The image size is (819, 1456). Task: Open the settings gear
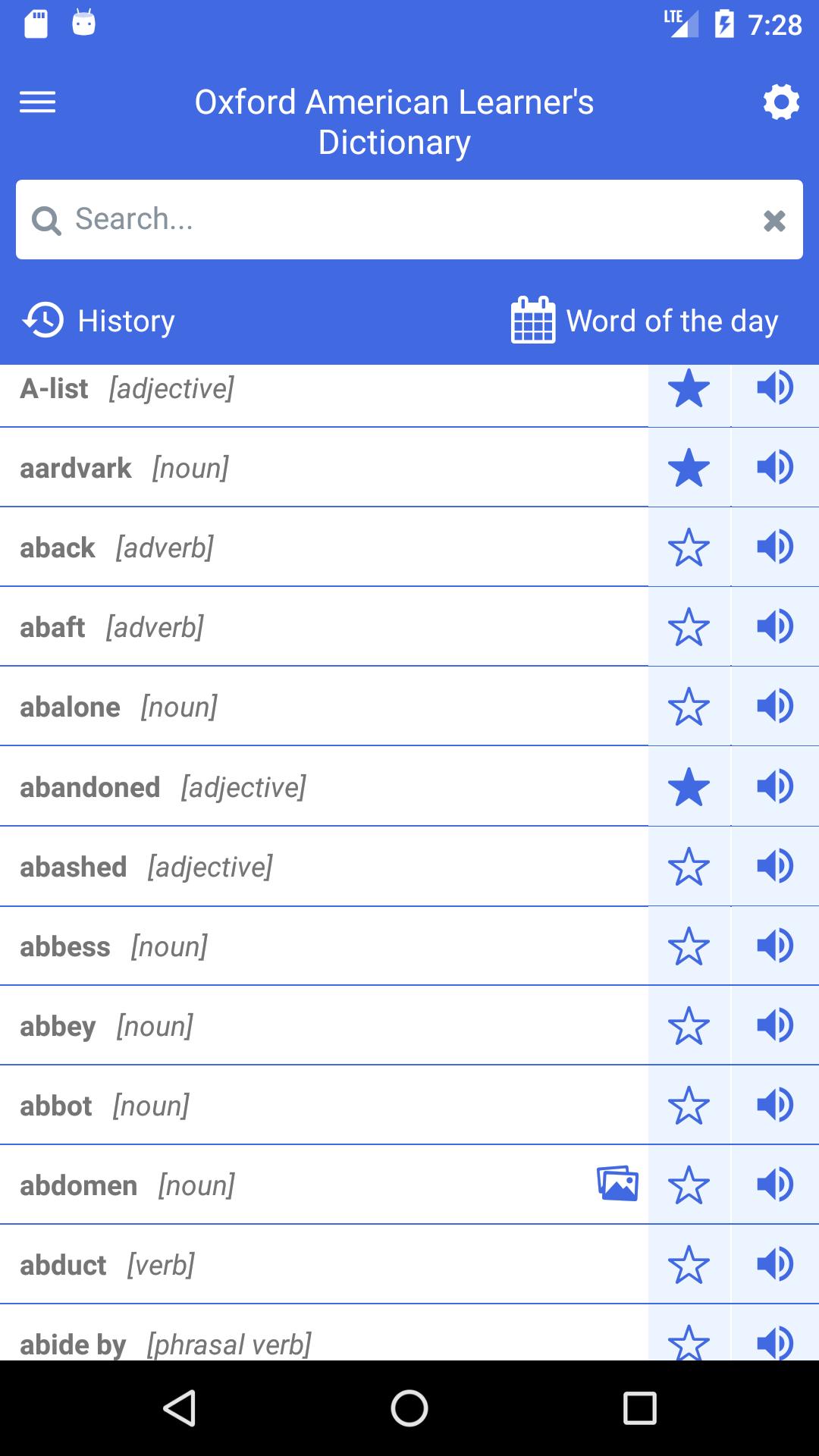pos(781,102)
